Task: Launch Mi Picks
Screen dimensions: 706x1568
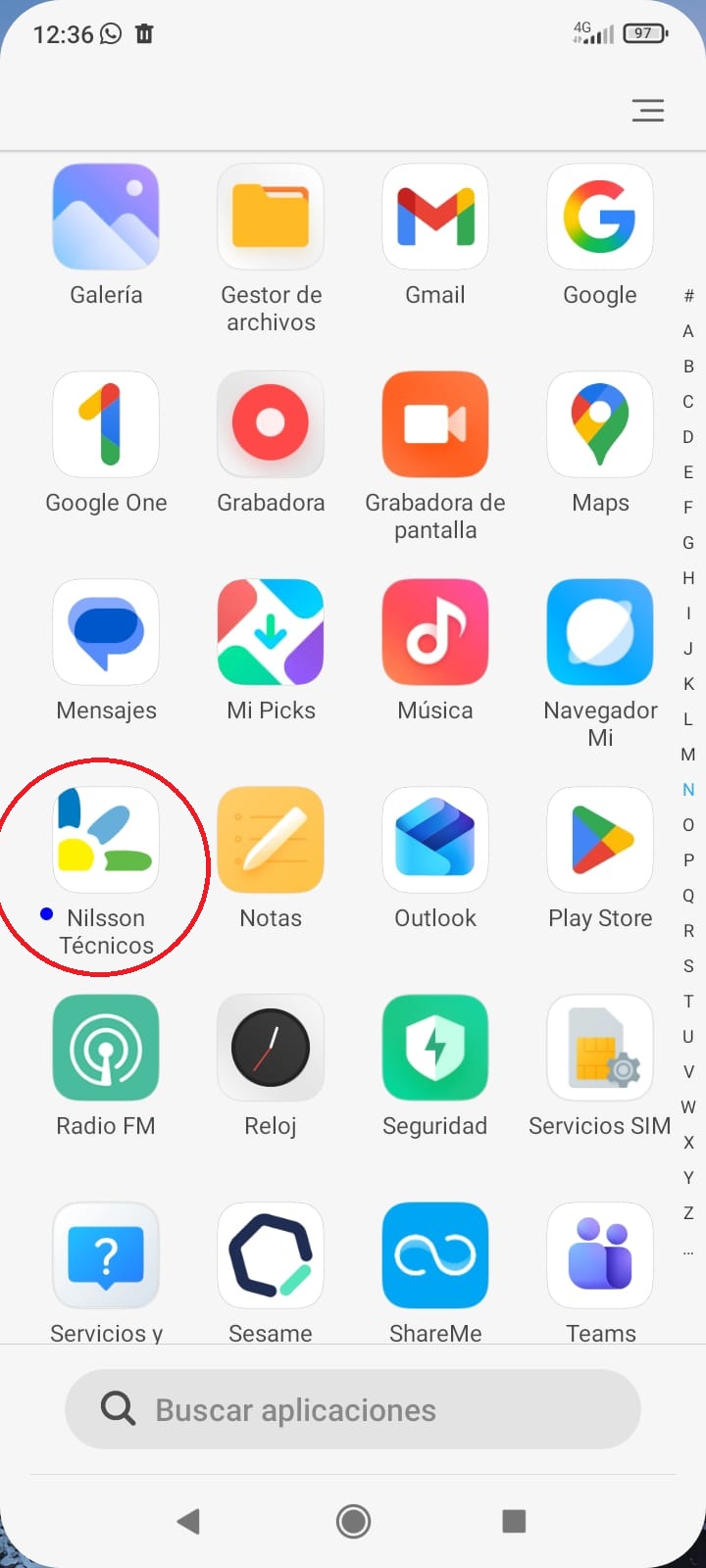Action: 271,632
